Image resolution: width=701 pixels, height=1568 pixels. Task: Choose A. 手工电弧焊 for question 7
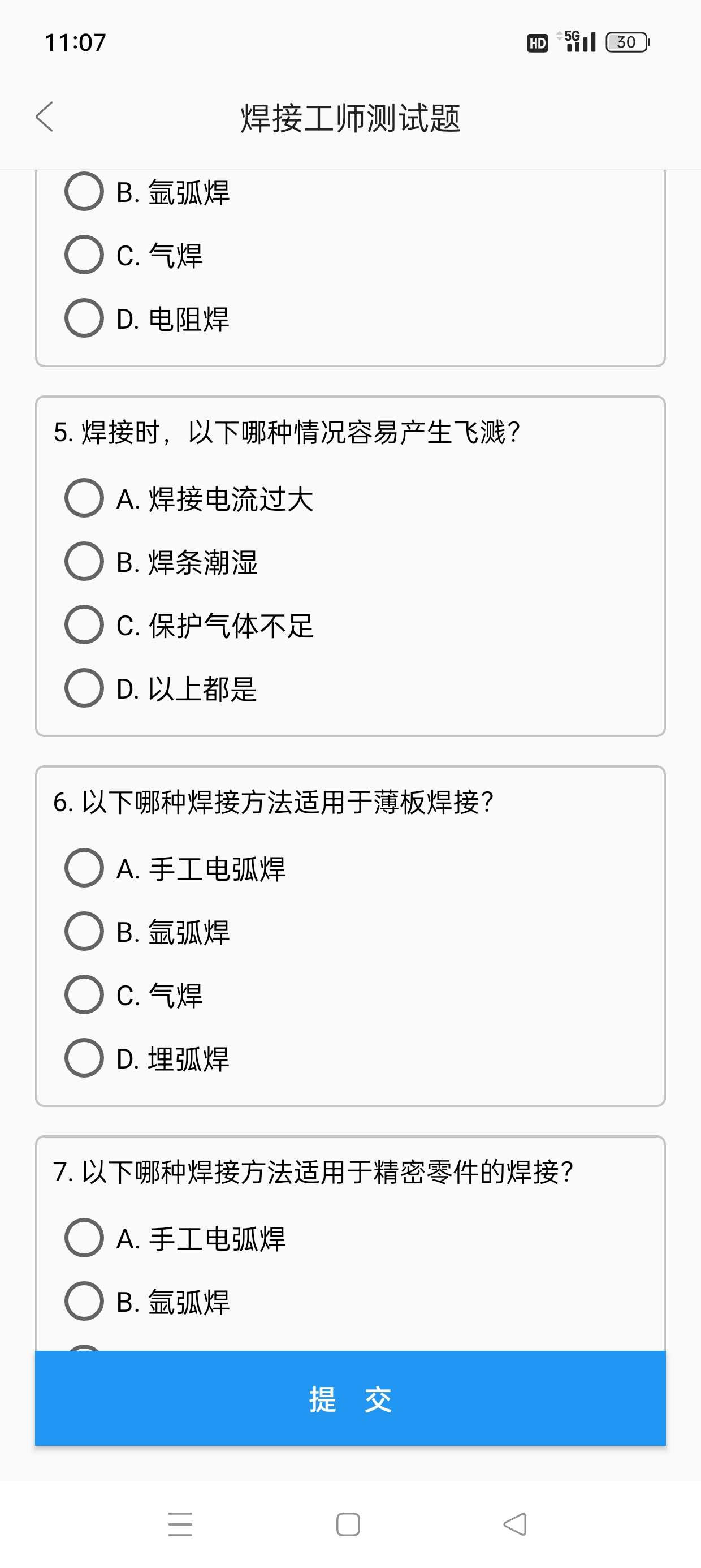pyautogui.click(x=84, y=1238)
